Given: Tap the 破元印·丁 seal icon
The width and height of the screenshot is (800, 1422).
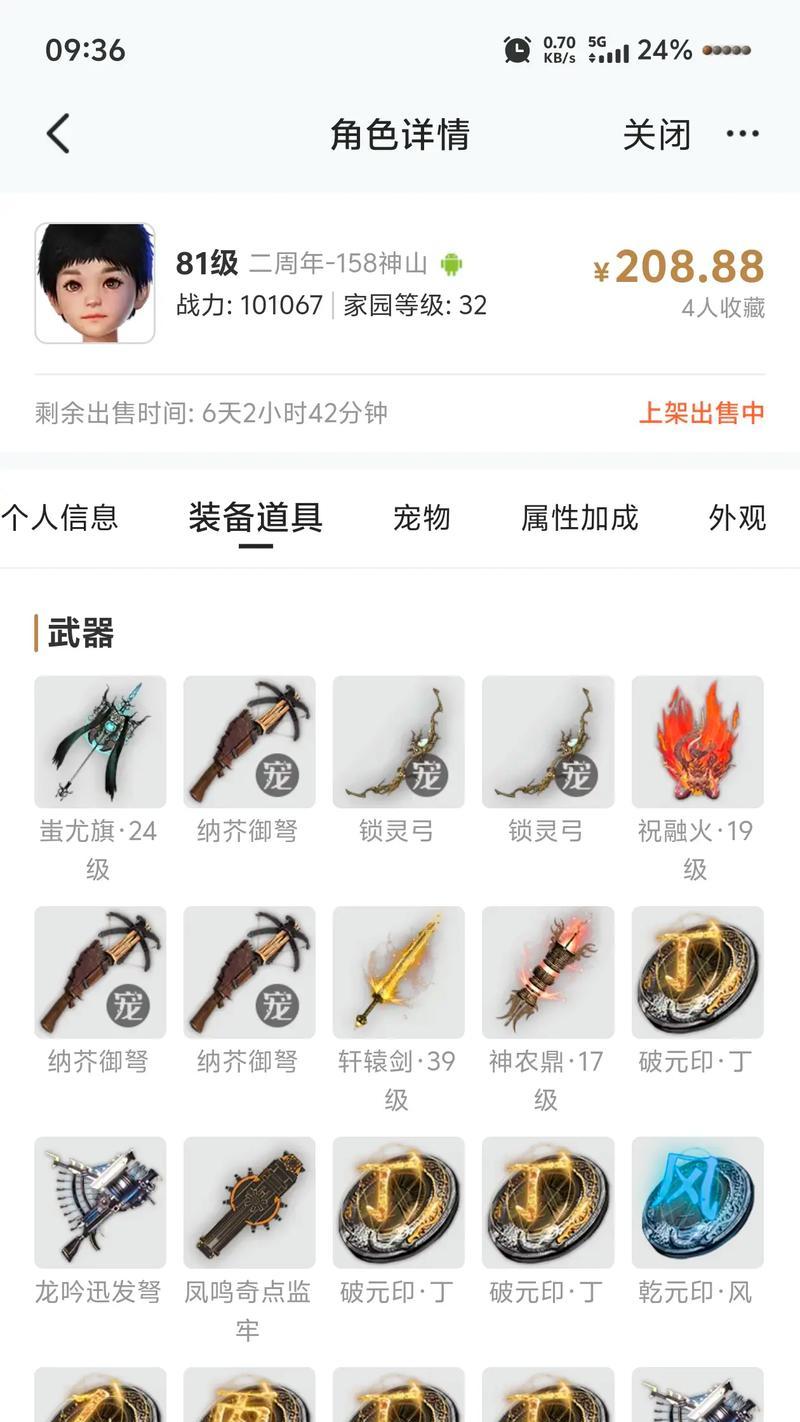Looking at the screenshot, I should (697, 971).
